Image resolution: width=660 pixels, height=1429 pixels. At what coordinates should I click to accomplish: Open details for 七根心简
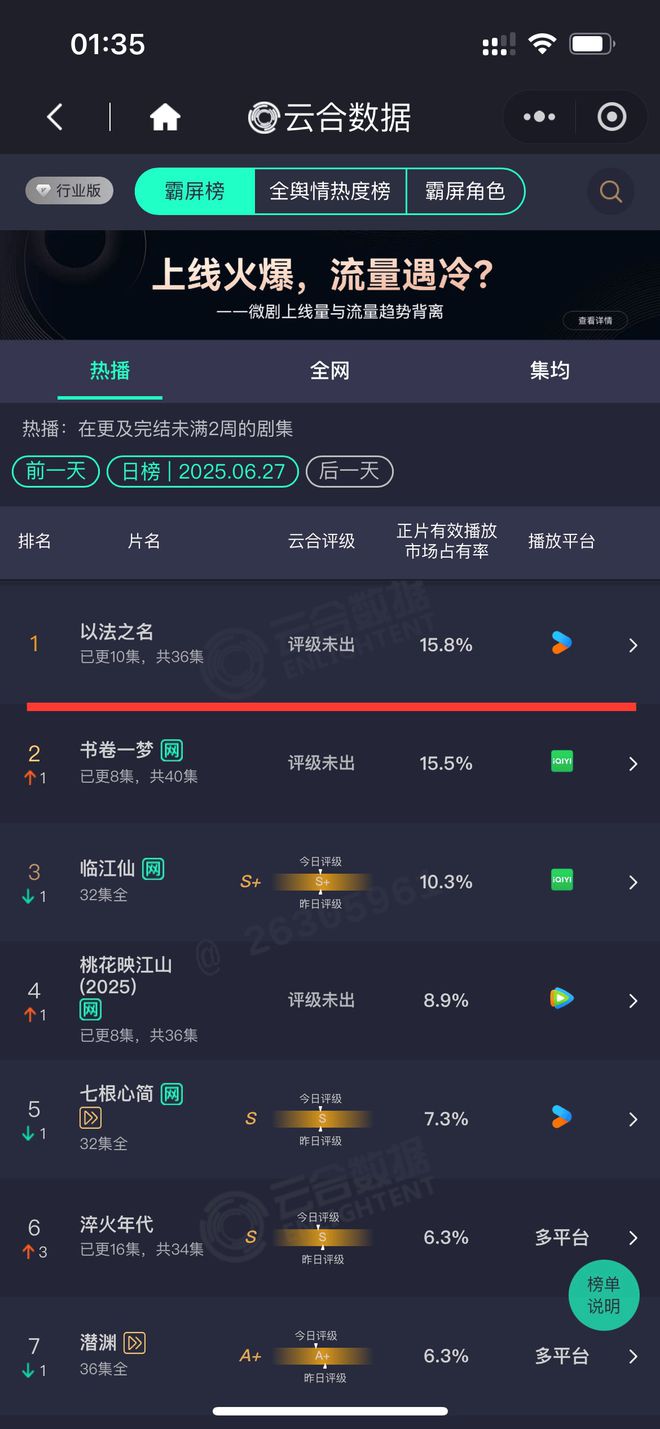point(330,1118)
